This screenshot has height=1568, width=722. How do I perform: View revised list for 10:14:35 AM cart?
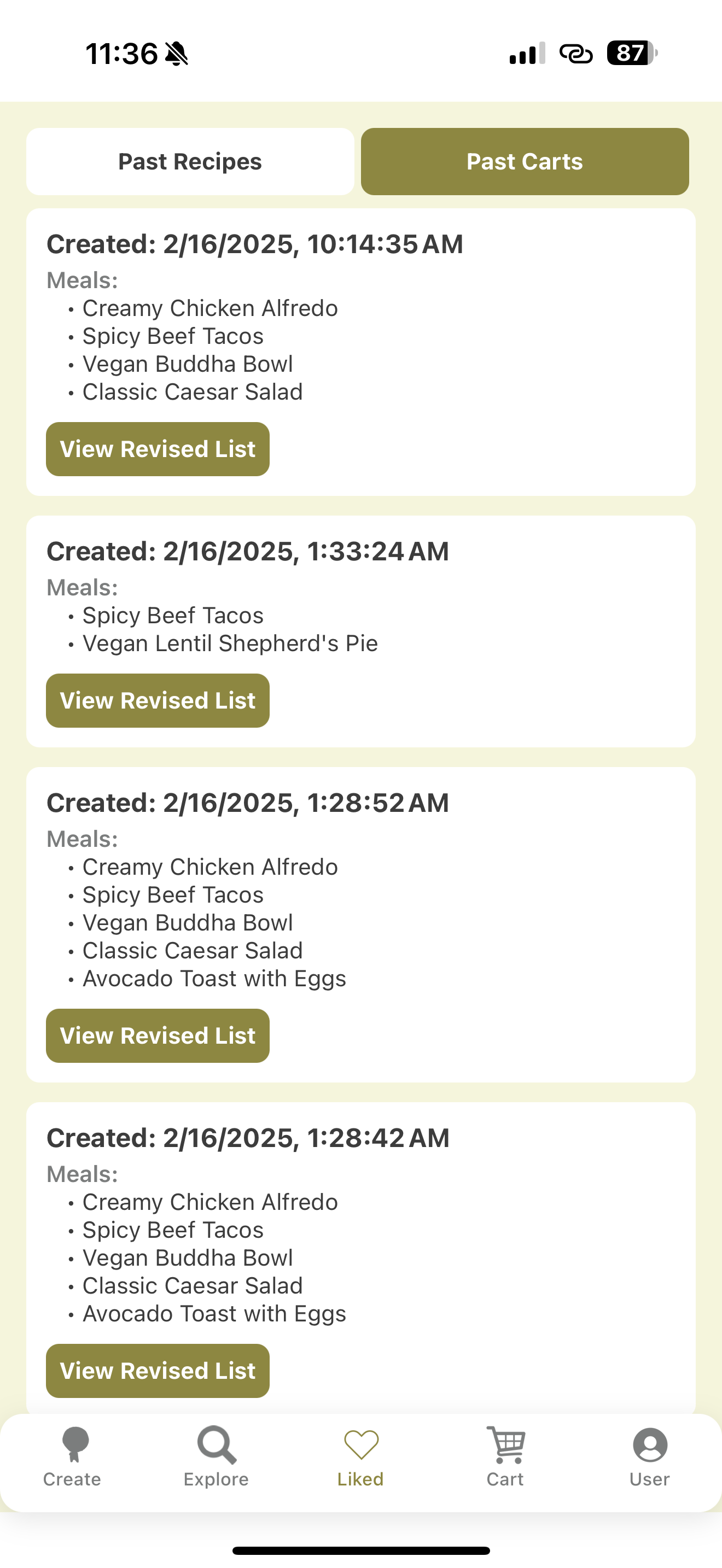point(158,449)
